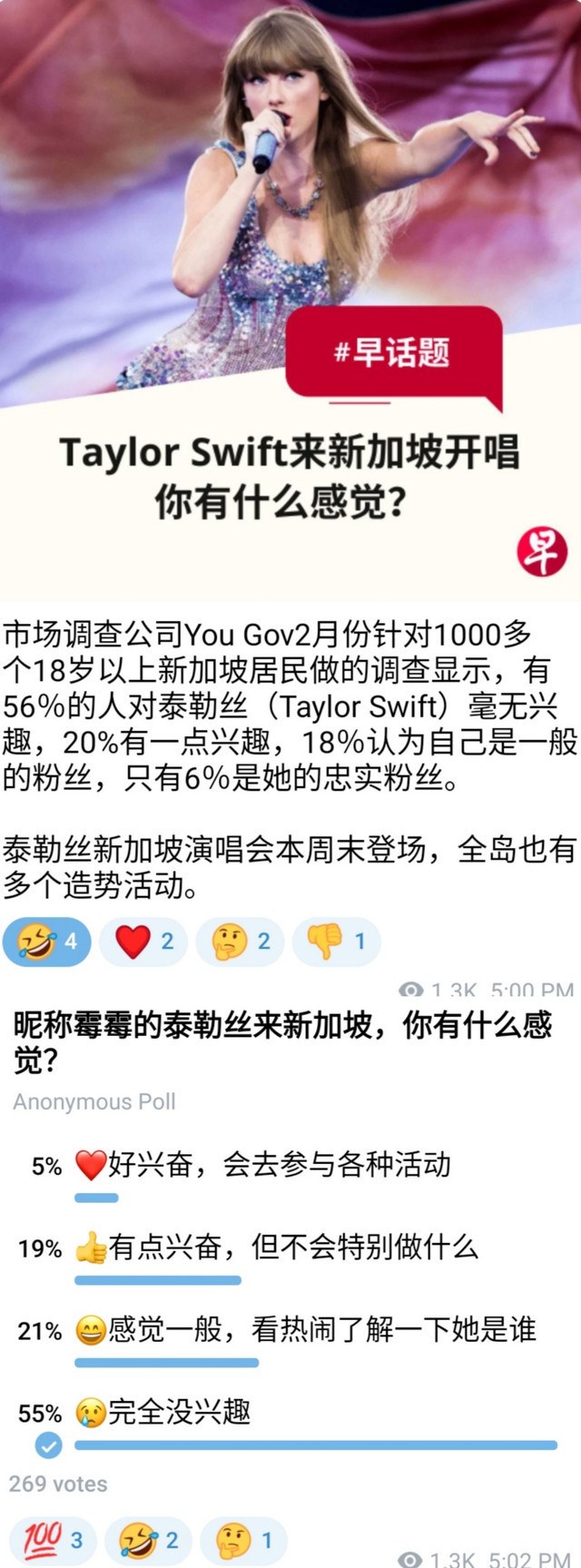The image size is (581, 1568).
Task: Select poll option 感觉一般，看热闹了解一下她是谁
Action: pos(321,1330)
